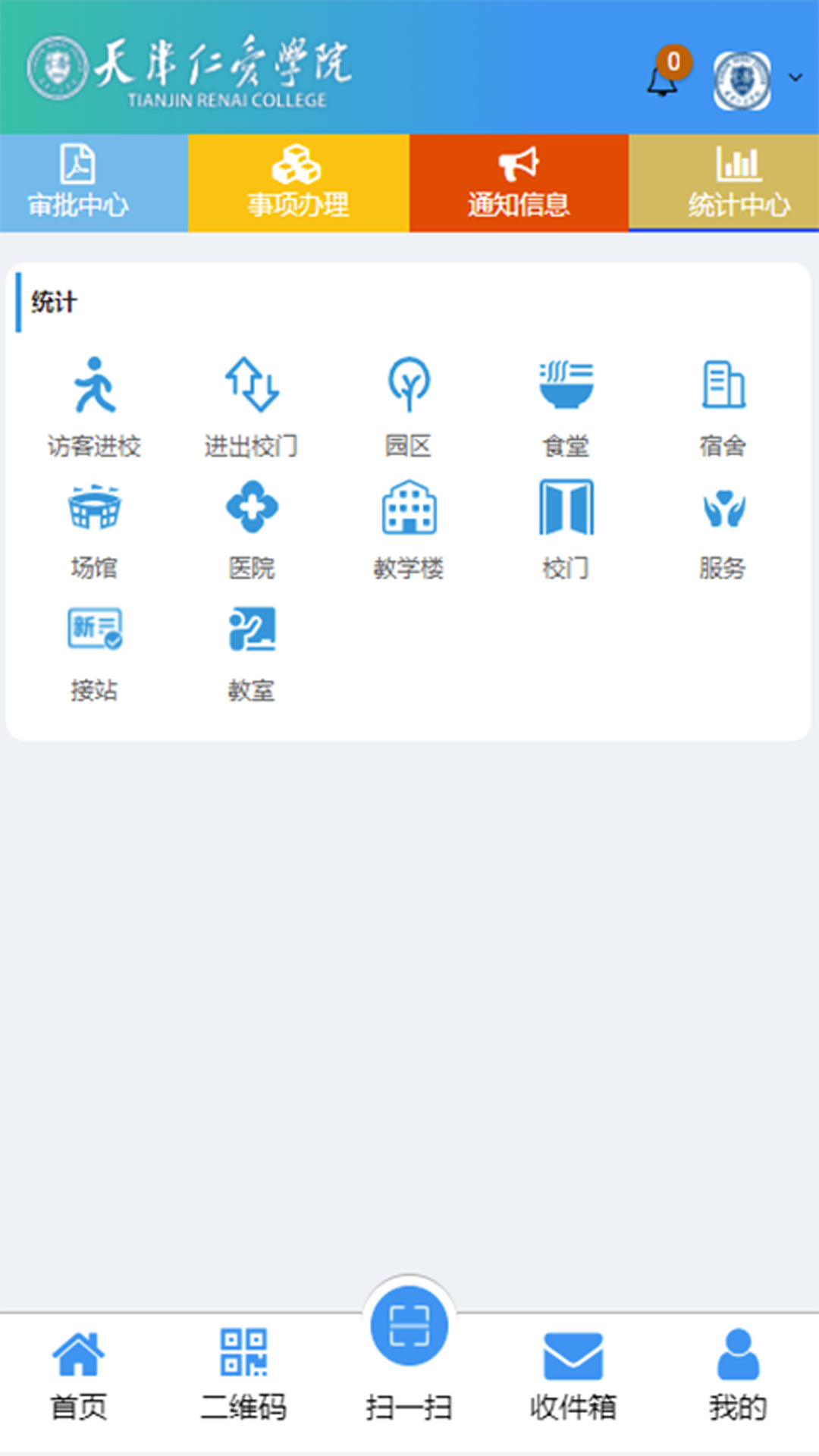Open the 通知信息 notifications tab
This screenshot has width=819, height=1456.
click(x=519, y=182)
